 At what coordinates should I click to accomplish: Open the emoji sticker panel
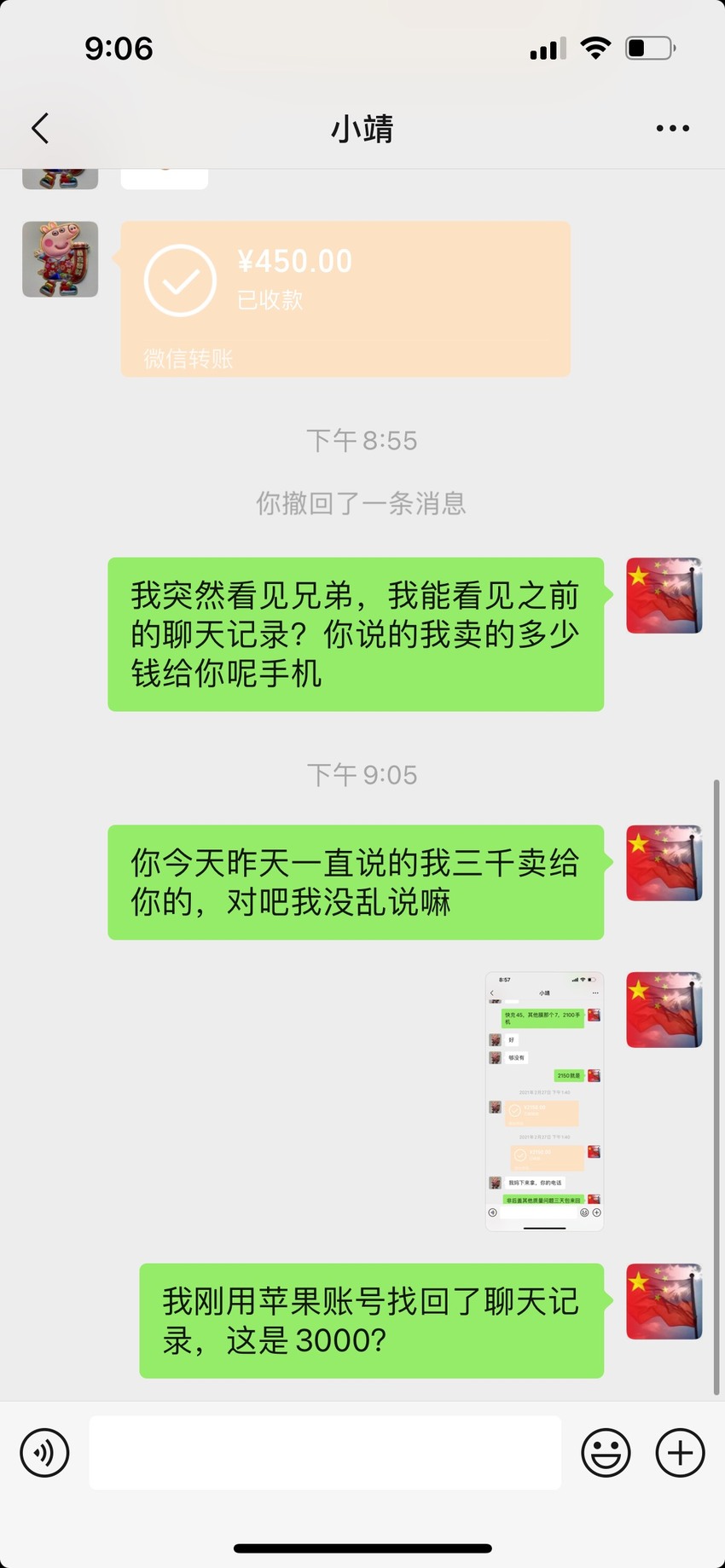(606, 1453)
